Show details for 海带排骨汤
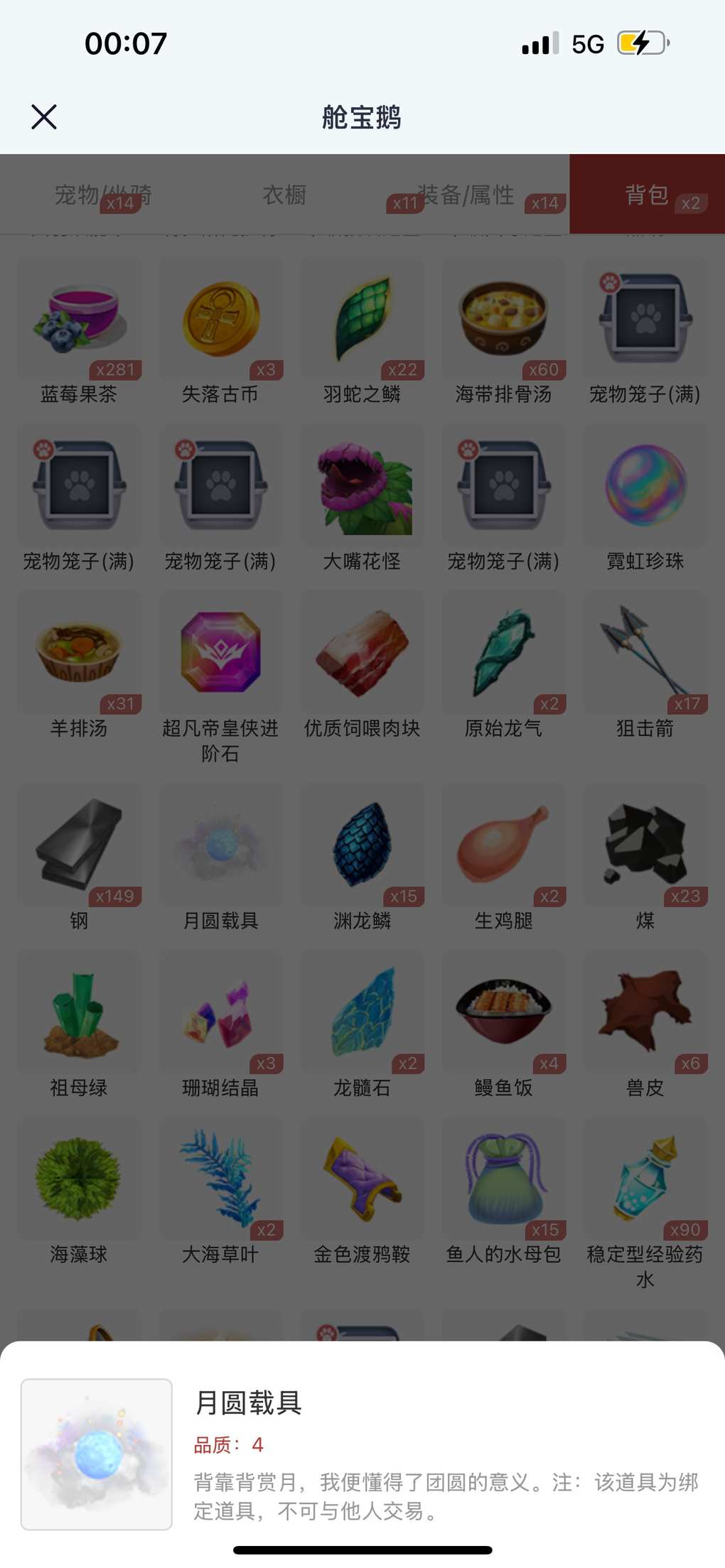The height and width of the screenshot is (1568, 725). click(x=503, y=320)
